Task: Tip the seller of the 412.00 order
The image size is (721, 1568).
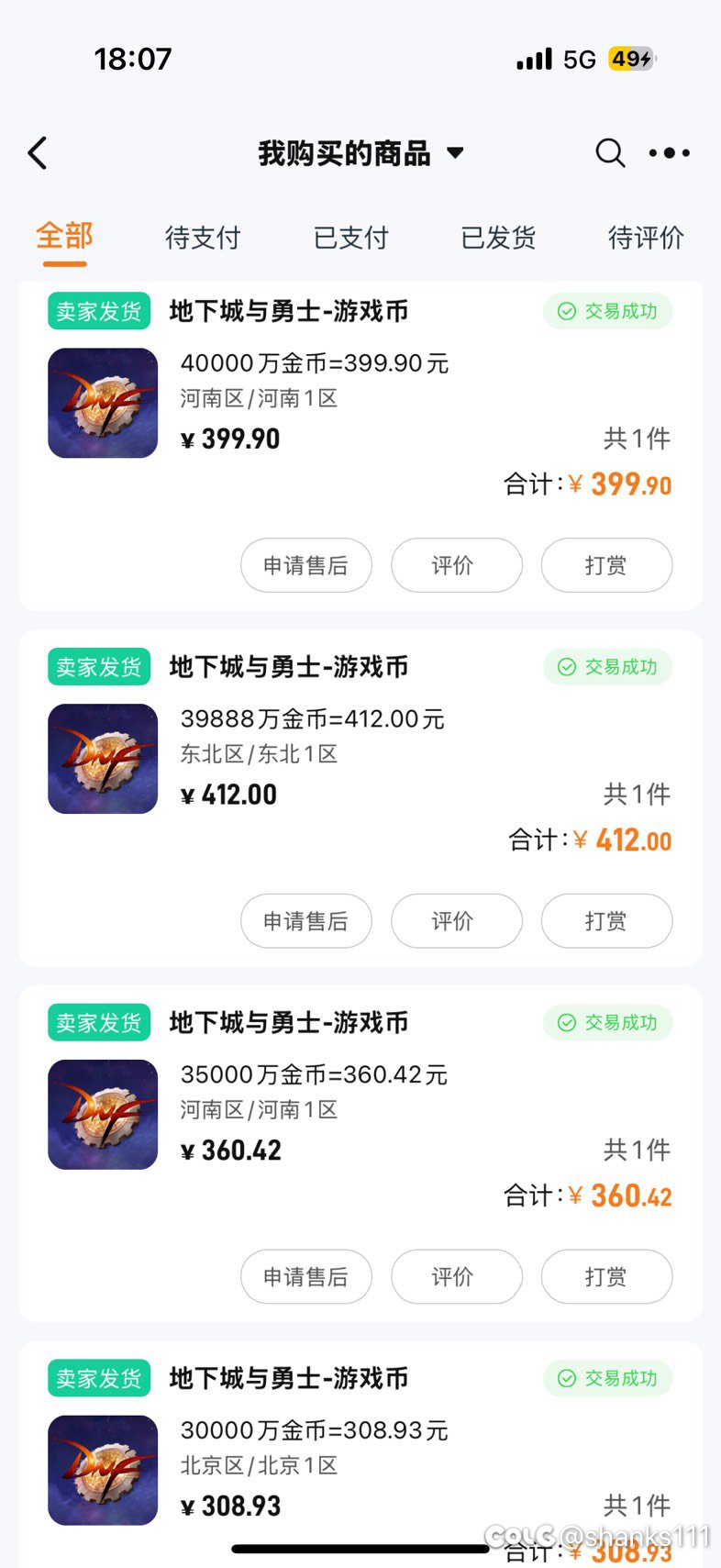Action: pos(606,921)
